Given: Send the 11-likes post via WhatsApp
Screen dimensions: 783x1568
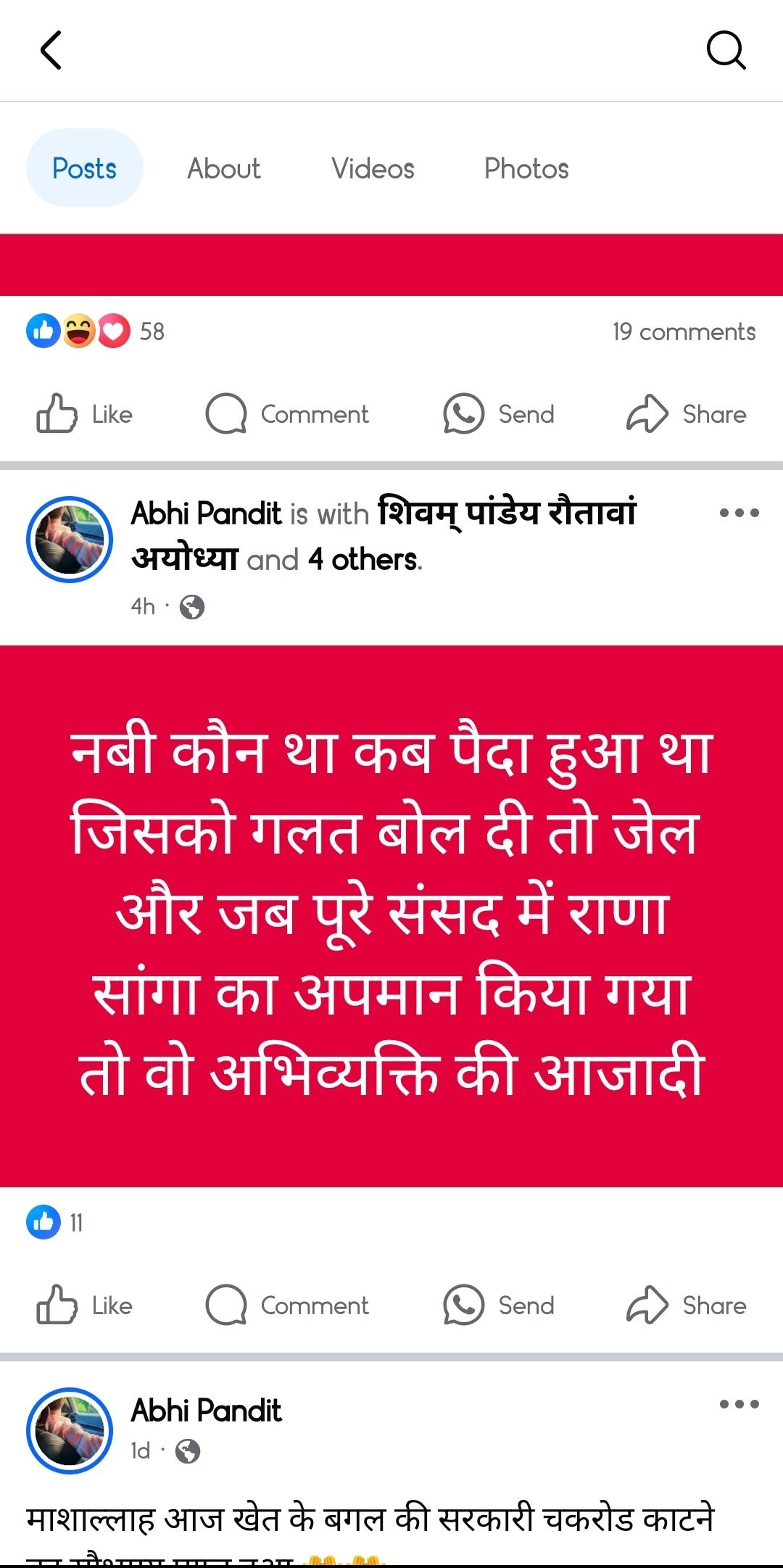Looking at the screenshot, I should tap(499, 1305).
